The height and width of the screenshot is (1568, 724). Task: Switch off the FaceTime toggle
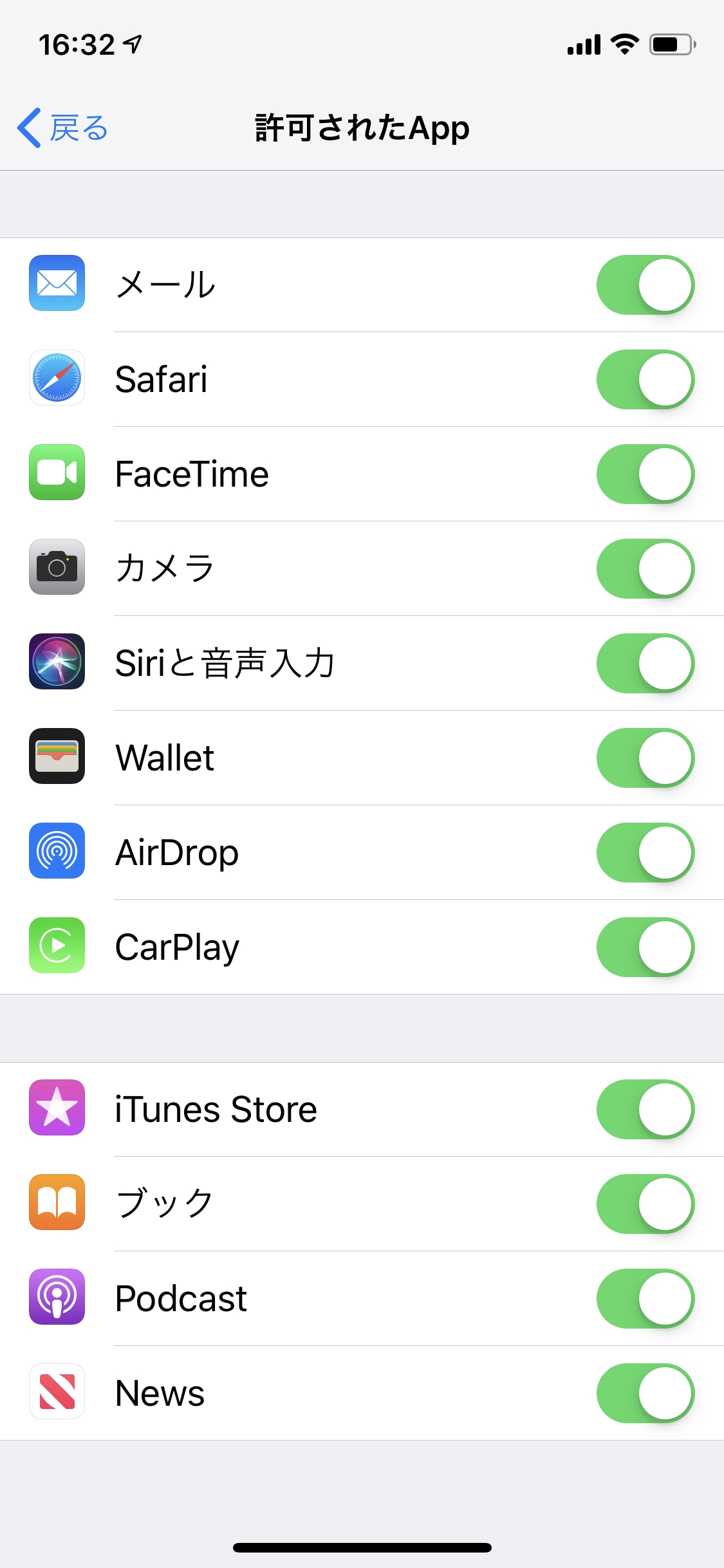click(x=645, y=474)
